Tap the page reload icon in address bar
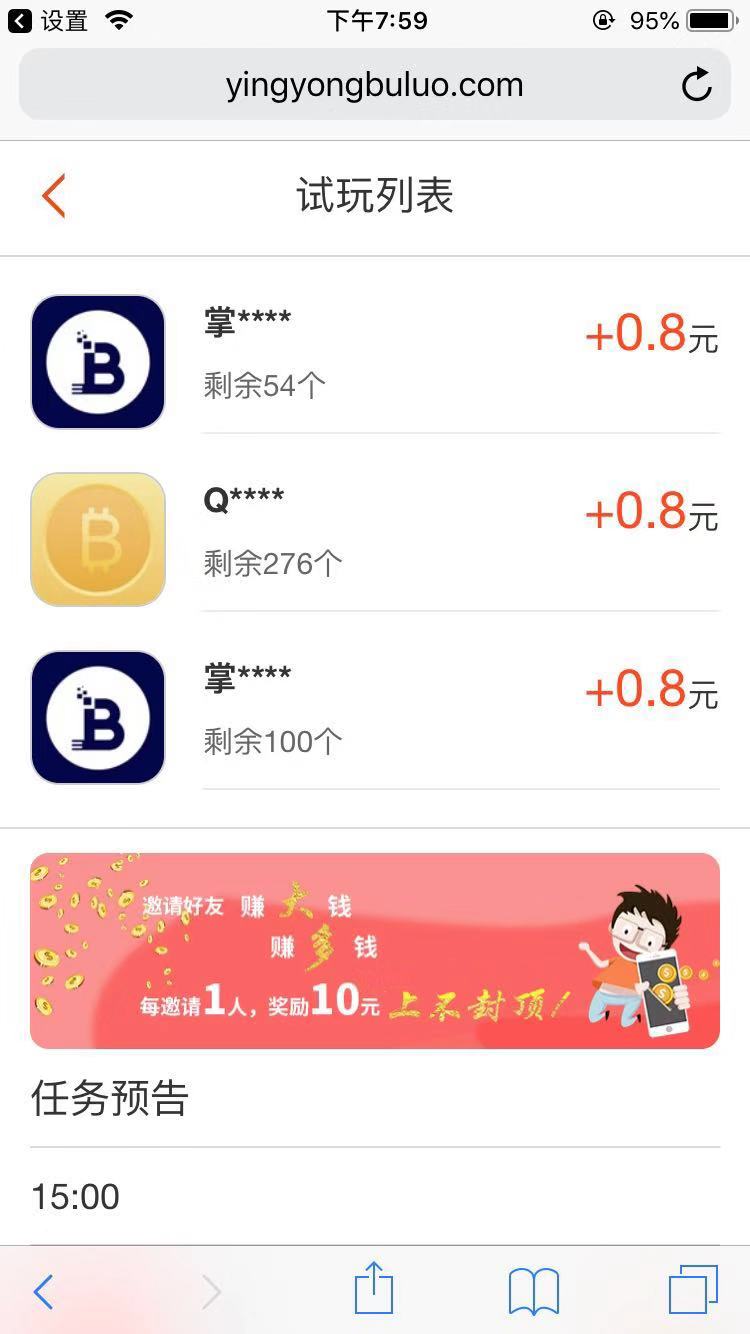The width and height of the screenshot is (750, 1334). 697,84
